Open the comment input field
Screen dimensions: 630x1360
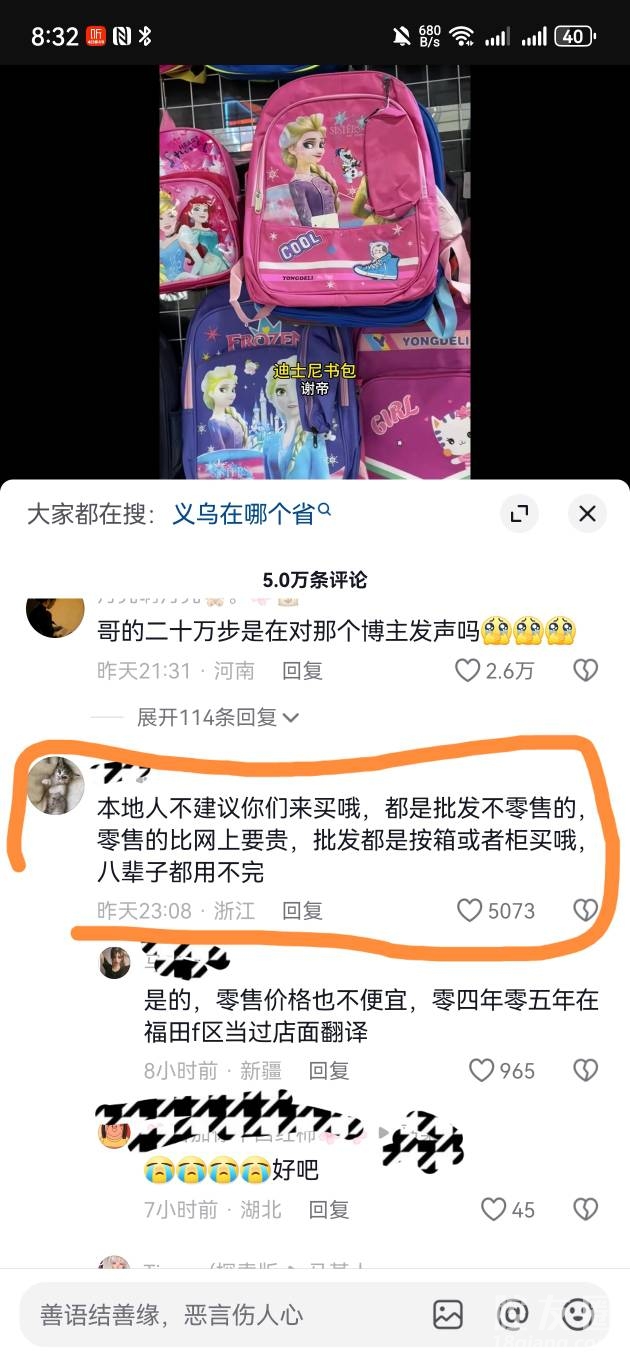pyautogui.click(x=220, y=1314)
